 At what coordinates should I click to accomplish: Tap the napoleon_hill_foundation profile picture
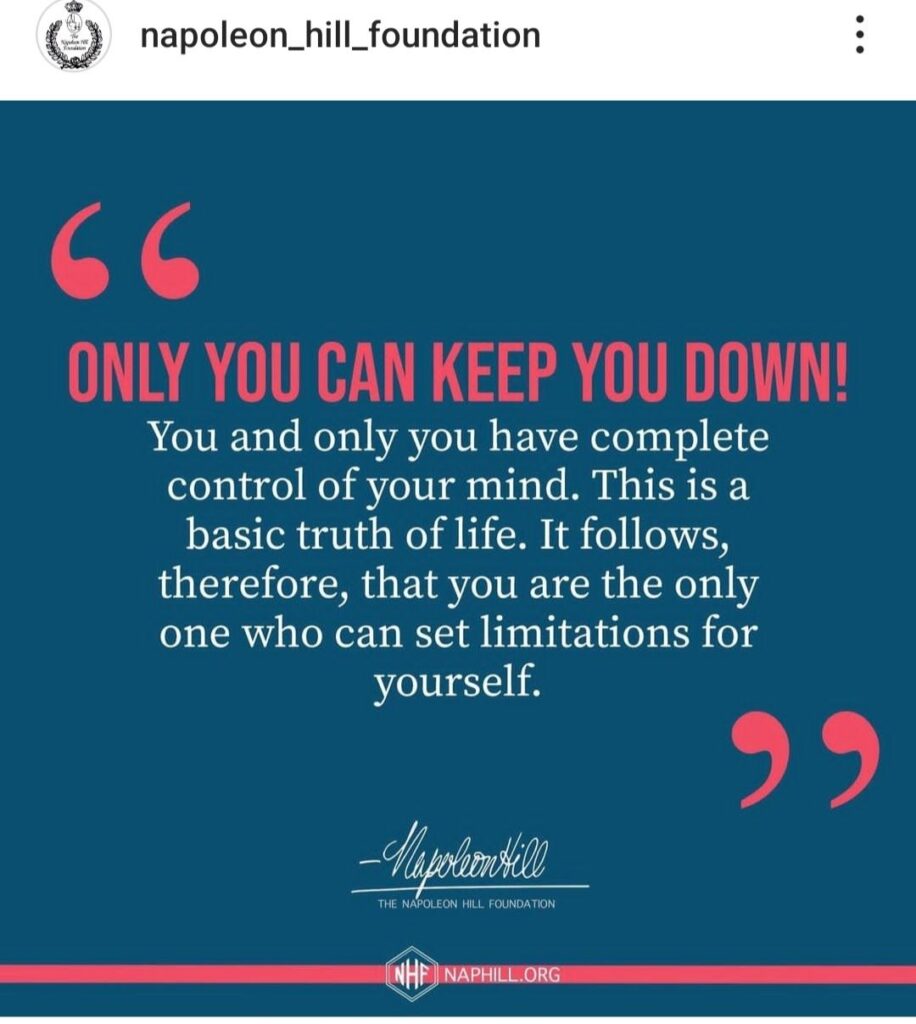[72, 38]
